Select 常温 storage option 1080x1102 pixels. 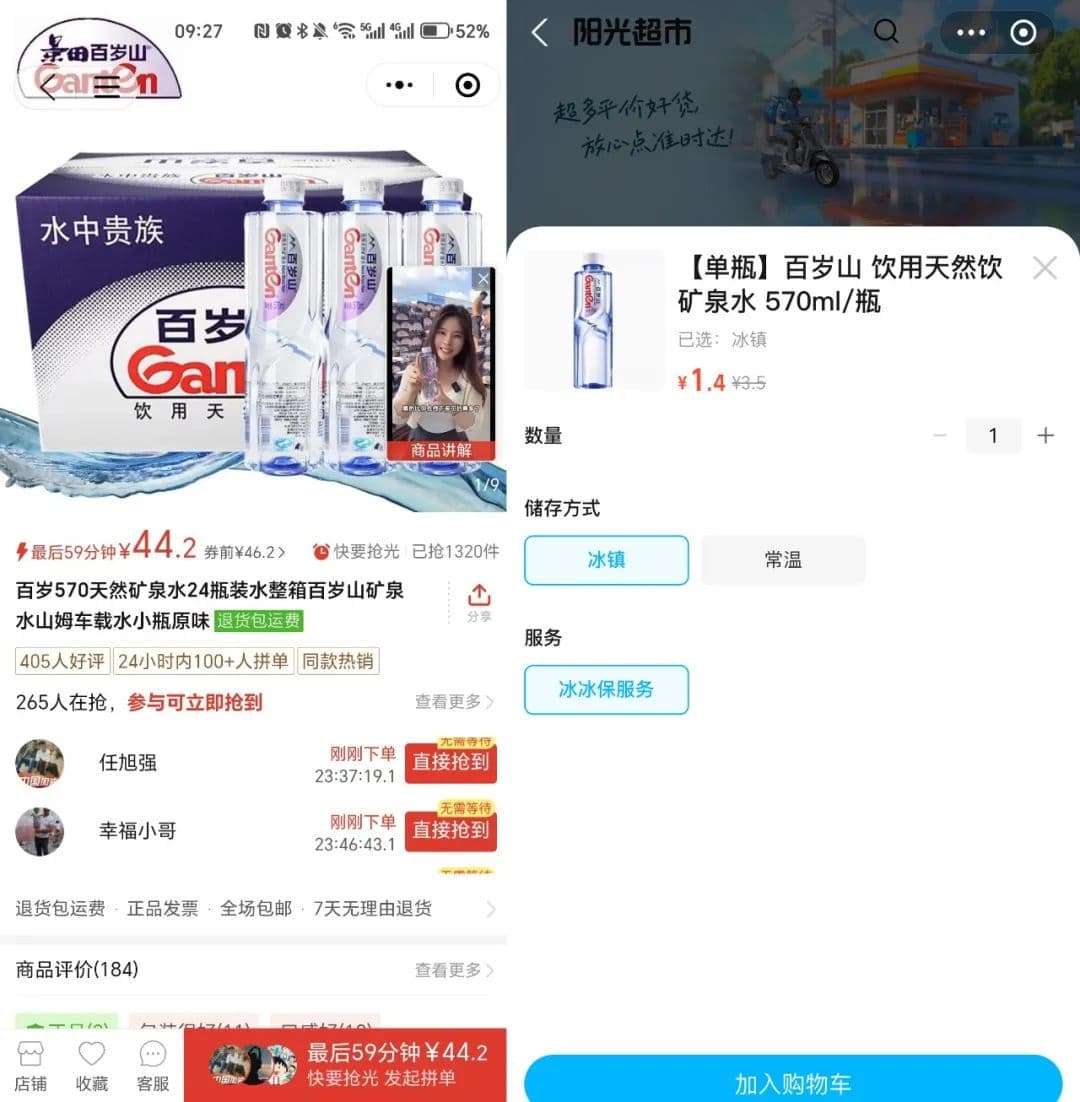pos(783,560)
